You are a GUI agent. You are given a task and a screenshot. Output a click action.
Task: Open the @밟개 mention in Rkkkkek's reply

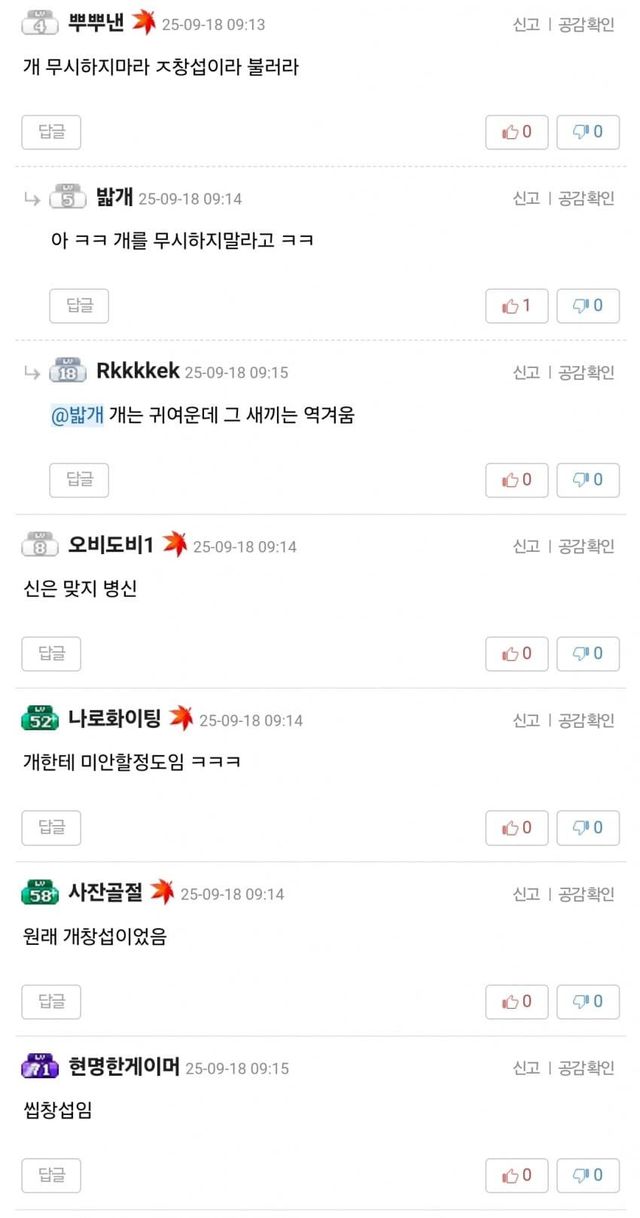tap(77, 415)
